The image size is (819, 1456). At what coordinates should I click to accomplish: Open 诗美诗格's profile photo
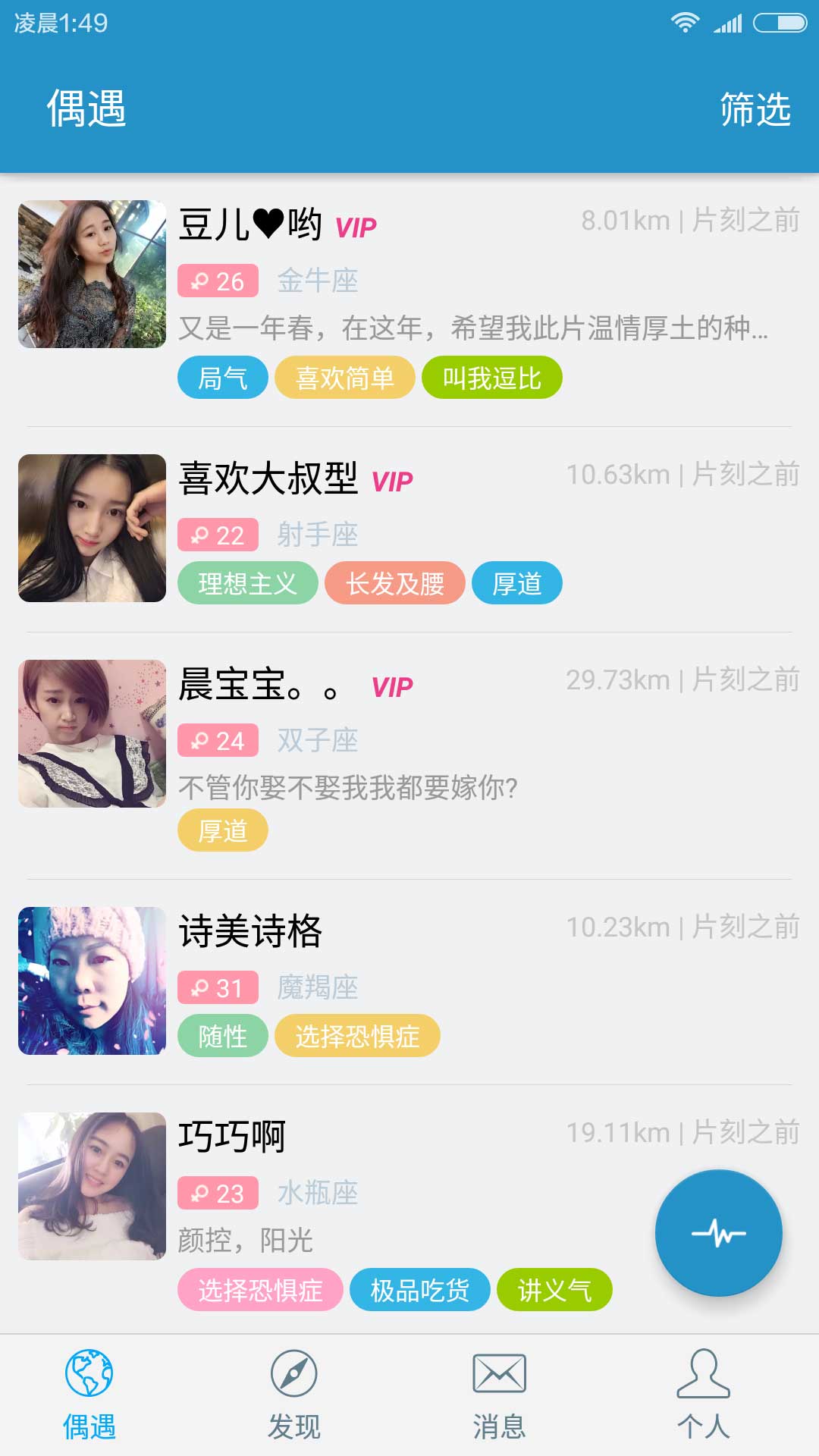click(x=91, y=982)
